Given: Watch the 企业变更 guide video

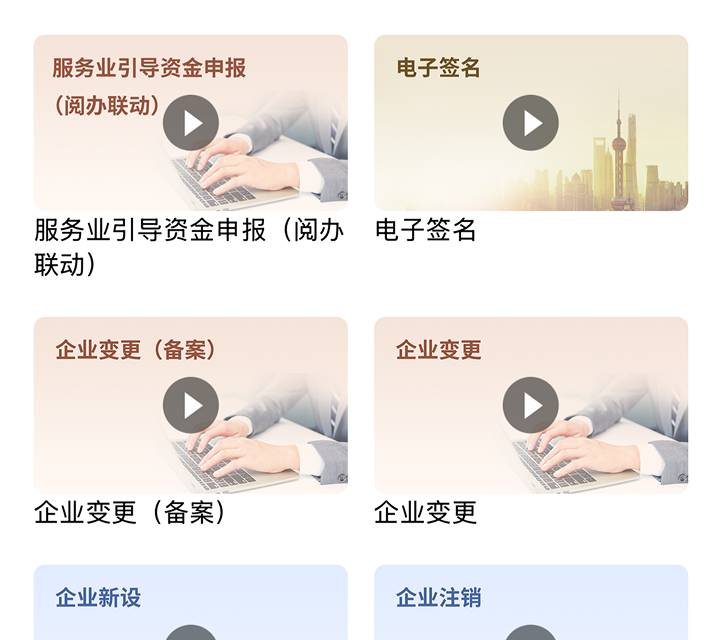Looking at the screenshot, I should pyautogui.click(x=531, y=405).
